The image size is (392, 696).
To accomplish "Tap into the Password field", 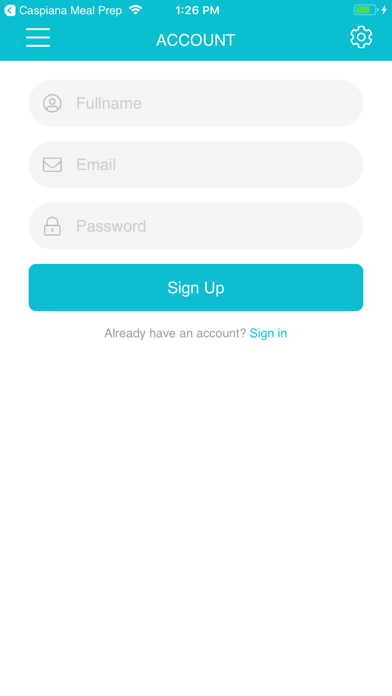I will tap(196, 226).
